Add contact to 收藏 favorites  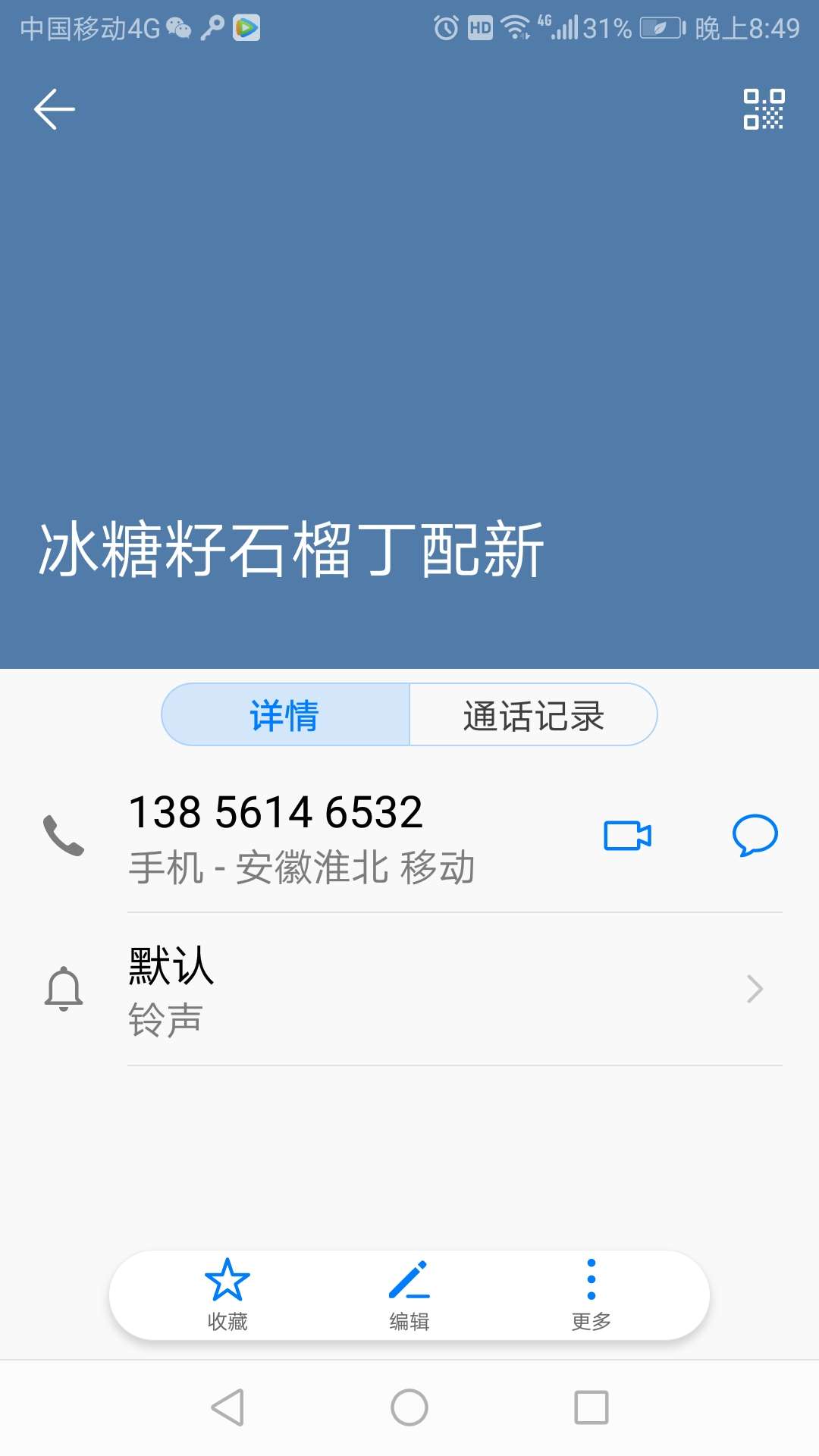[x=227, y=1294]
